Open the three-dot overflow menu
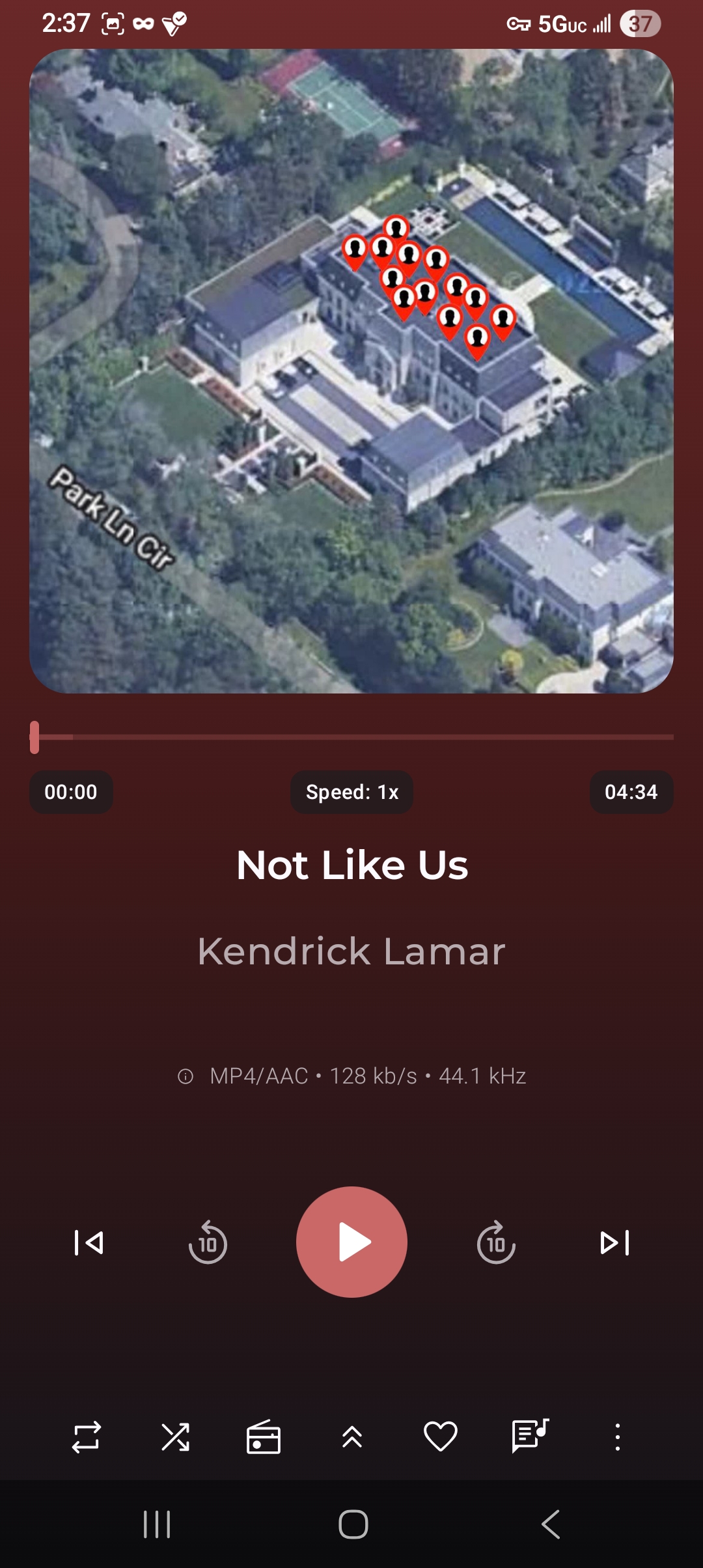This screenshot has width=703, height=1568. 618,1436
